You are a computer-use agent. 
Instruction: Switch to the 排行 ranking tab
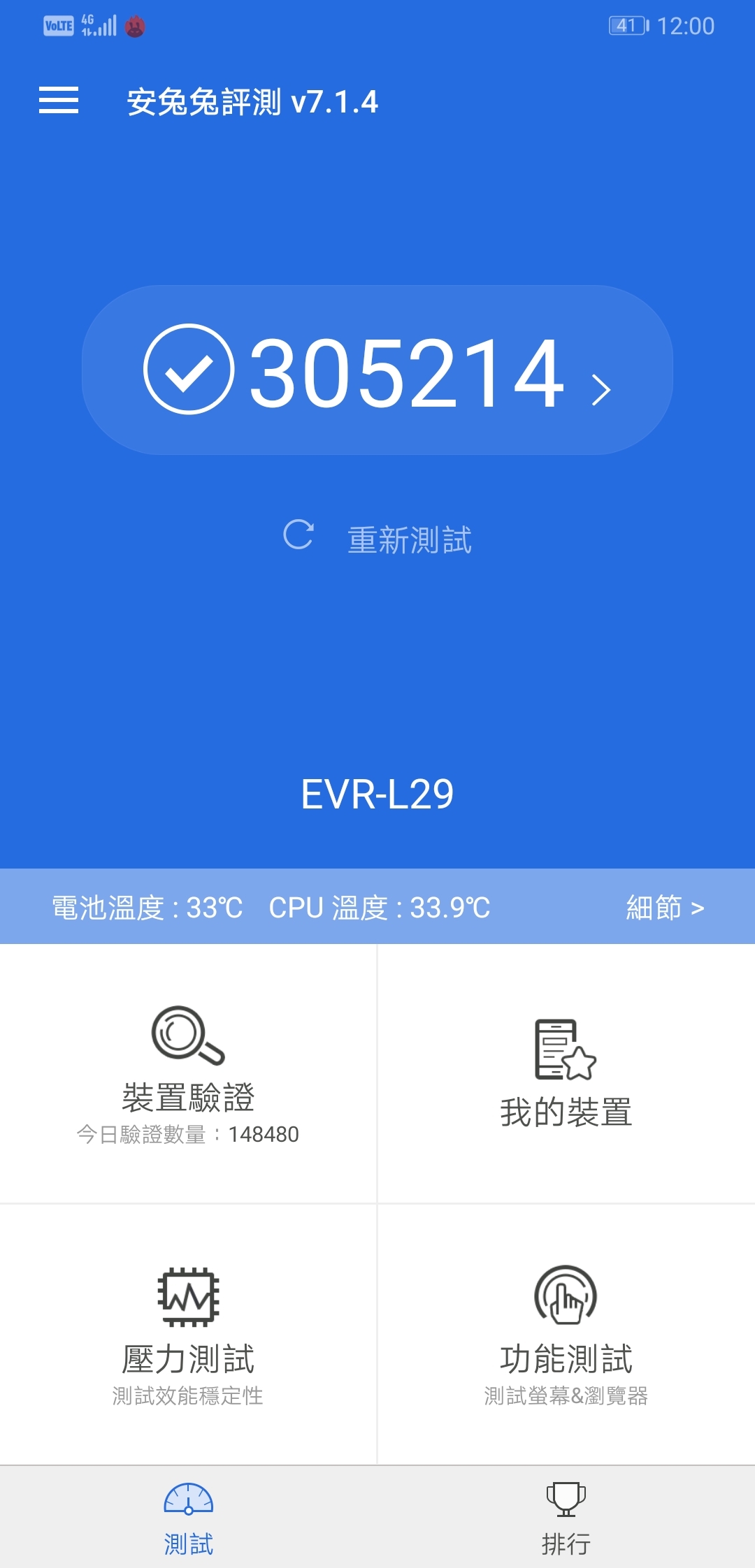point(566,1518)
